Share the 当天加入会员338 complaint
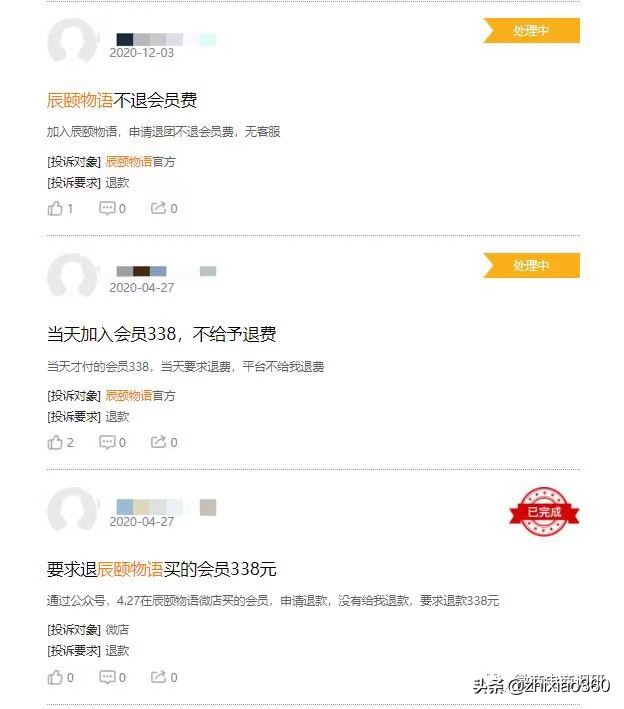624x709 pixels. coord(159,442)
